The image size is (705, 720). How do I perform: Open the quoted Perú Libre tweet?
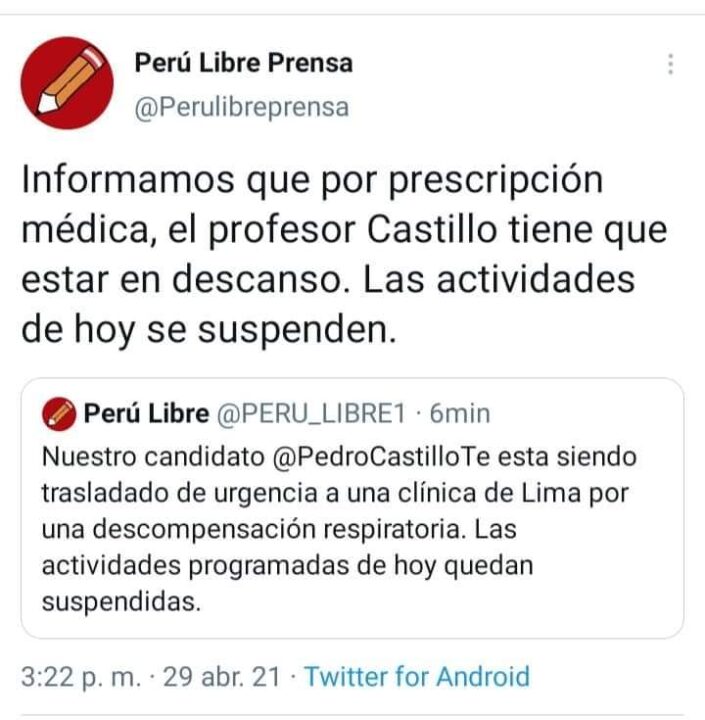(352, 520)
